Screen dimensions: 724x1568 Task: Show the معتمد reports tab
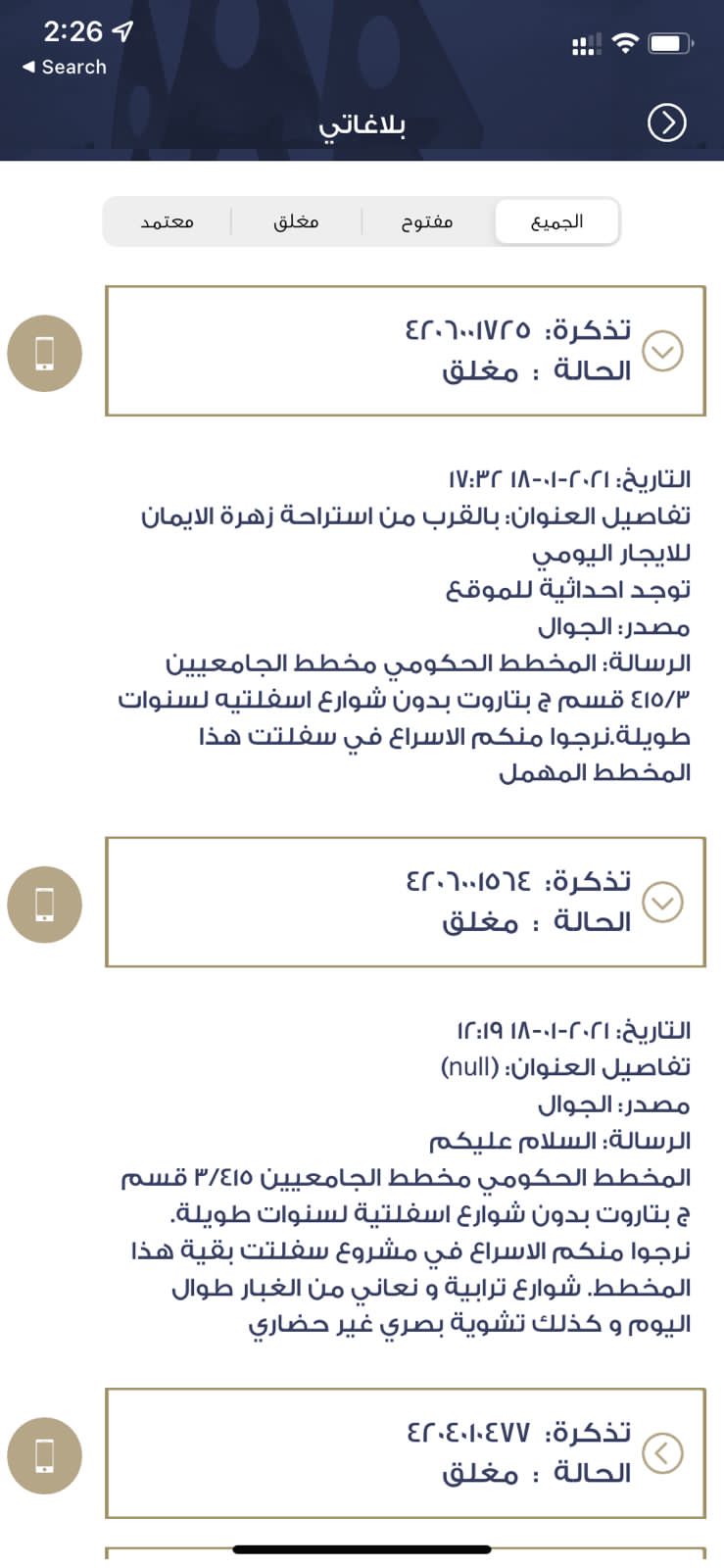[x=168, y=221]
